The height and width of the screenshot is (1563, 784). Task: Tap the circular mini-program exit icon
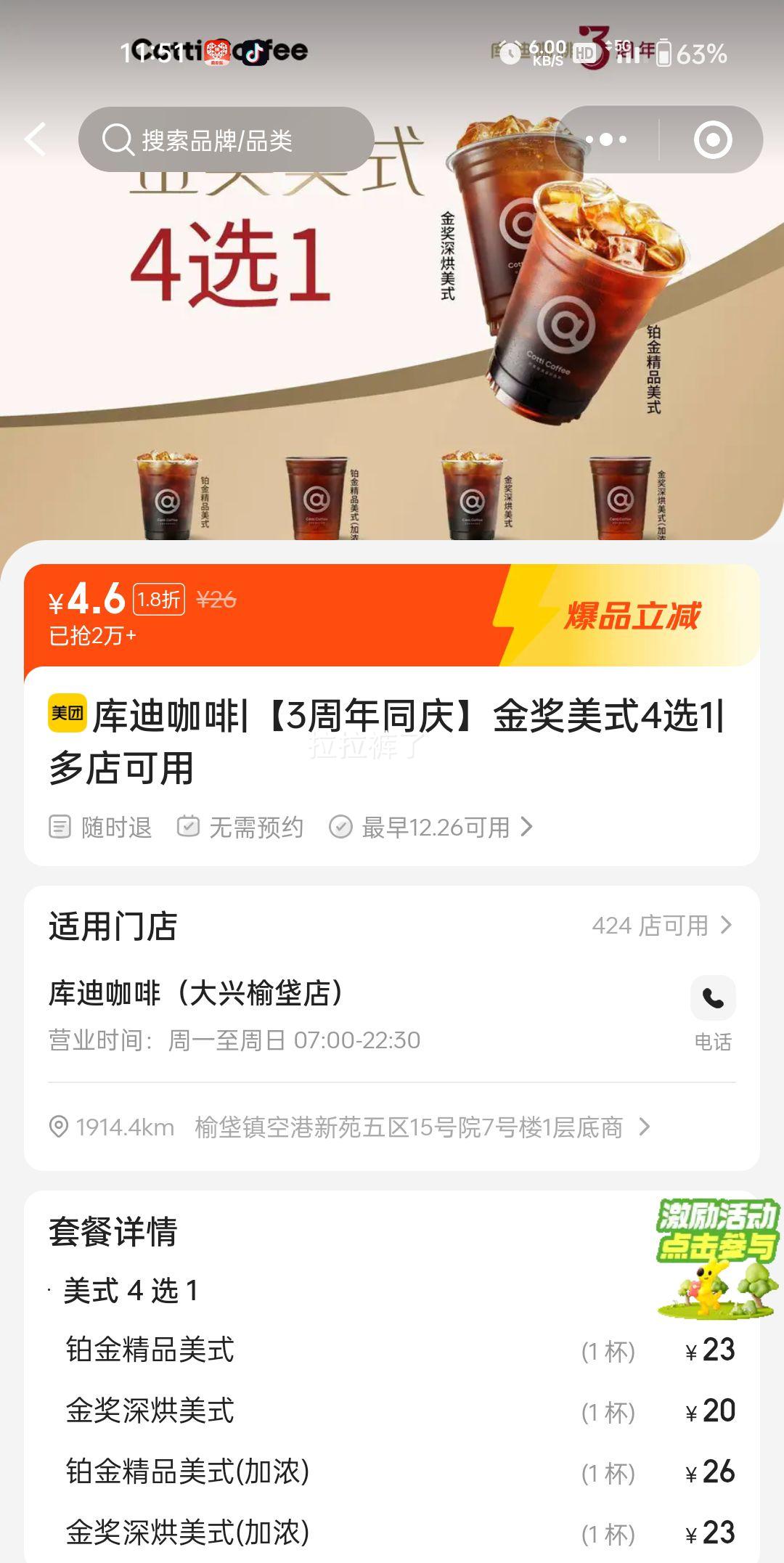pyautogui.click(x=714, y=140)
